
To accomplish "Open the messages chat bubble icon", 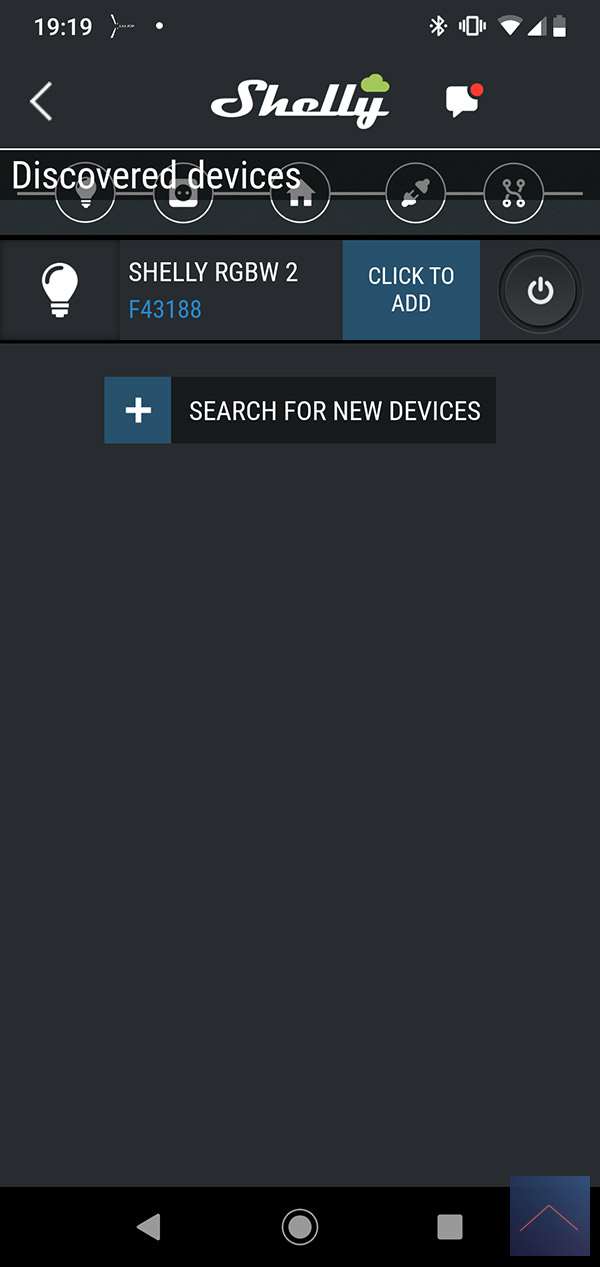I will point(462,101).
